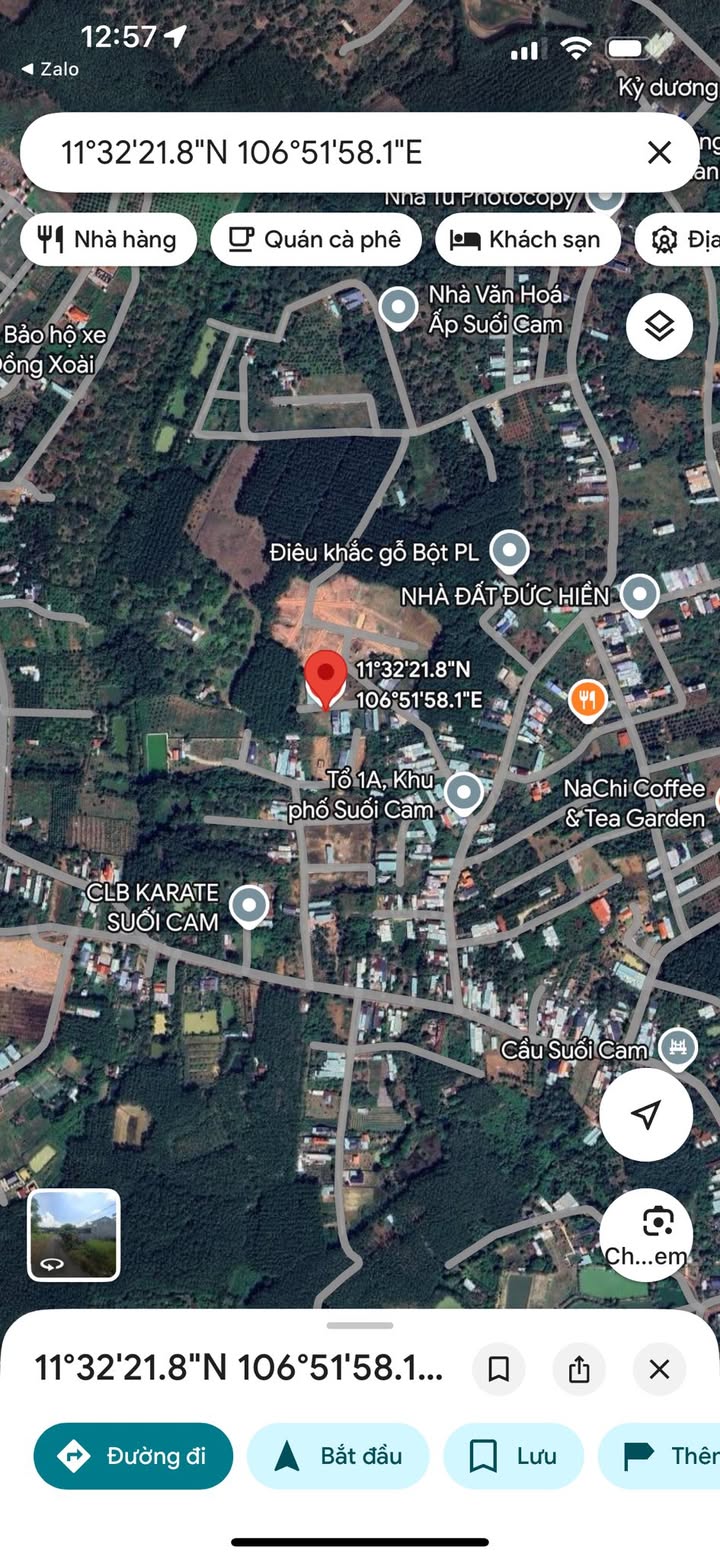The image size is (720, 1560).
Task: Clear the coordinates in the search bar
Action: (659, 152)
